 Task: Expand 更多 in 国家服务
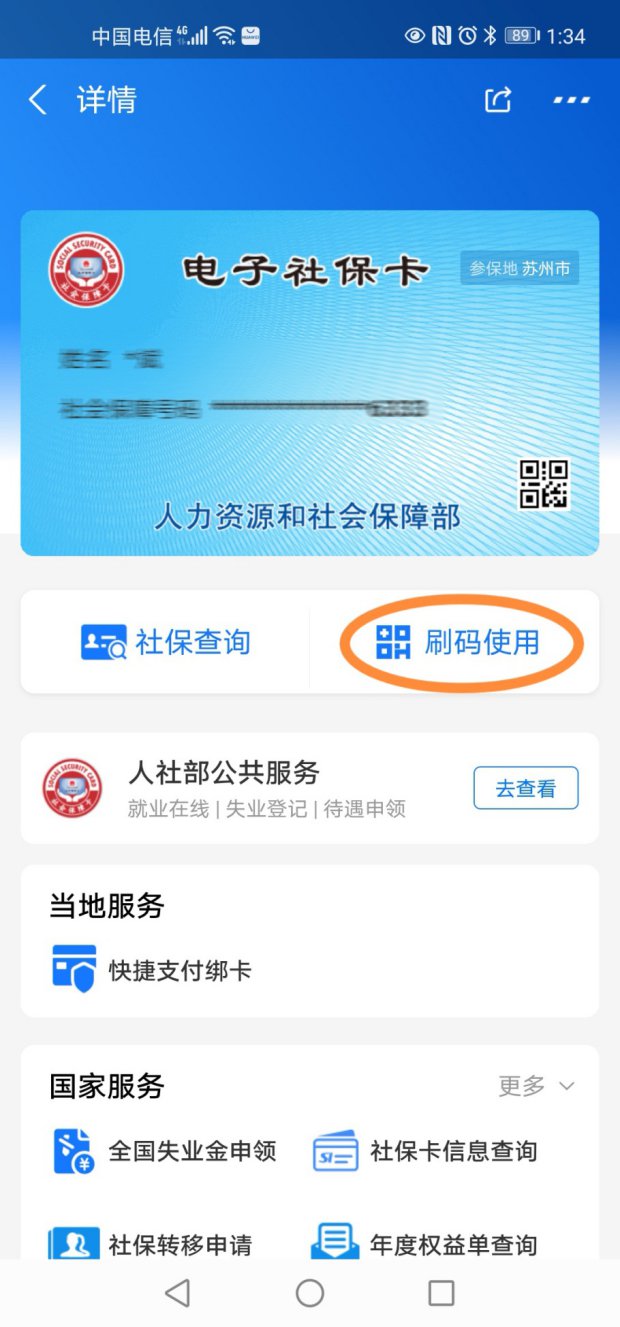(536, 1086)
